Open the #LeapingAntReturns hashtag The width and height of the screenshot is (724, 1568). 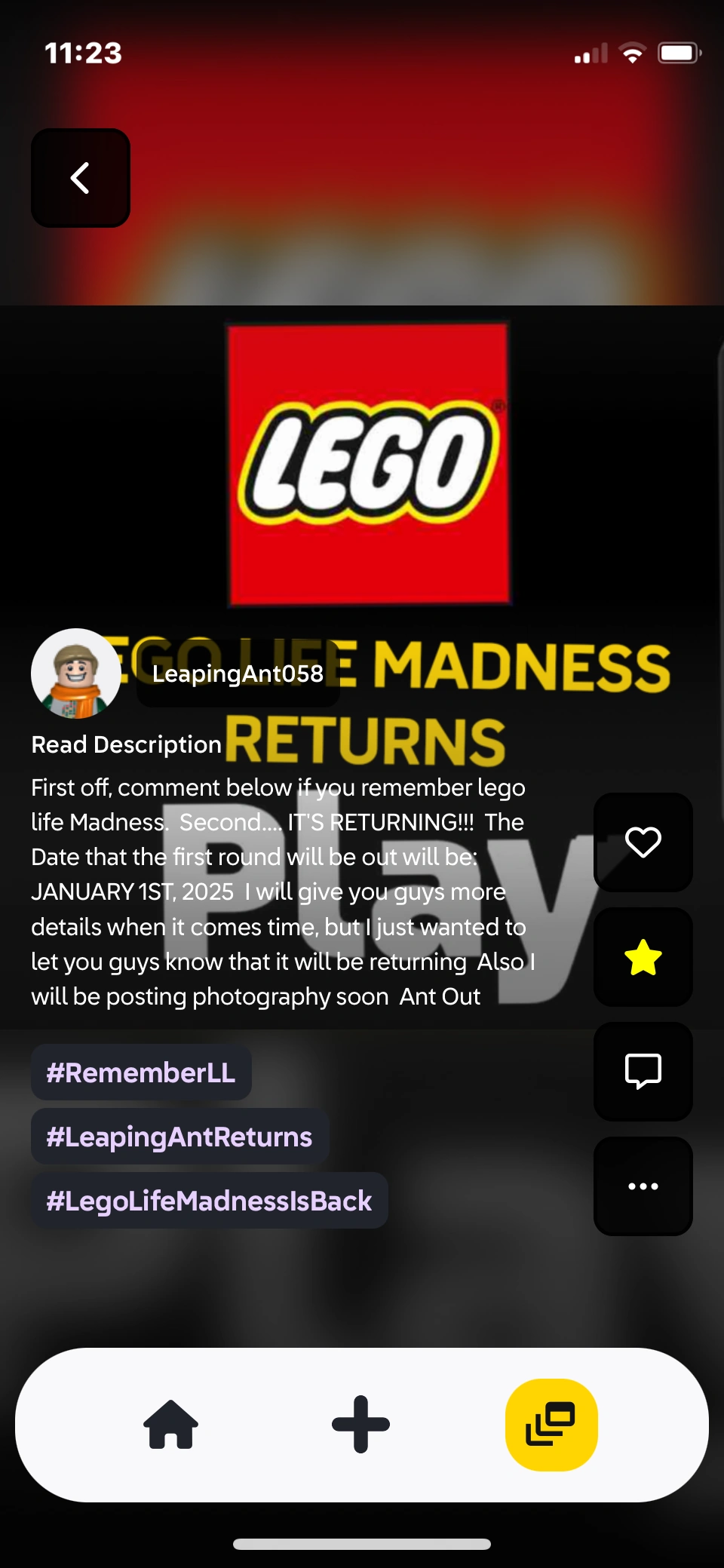(x=179, y=1137)
